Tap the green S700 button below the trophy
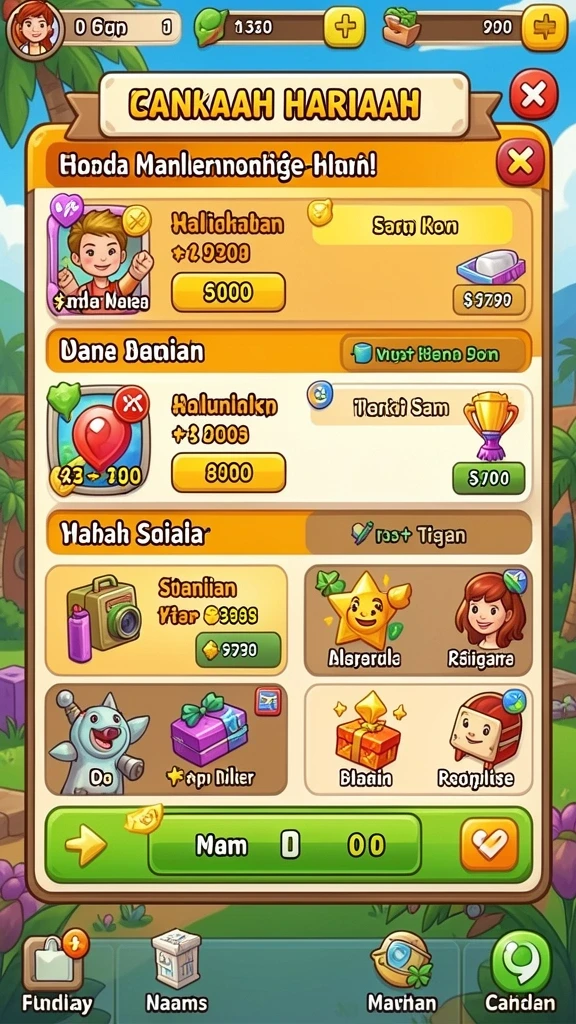 (488, 479)
